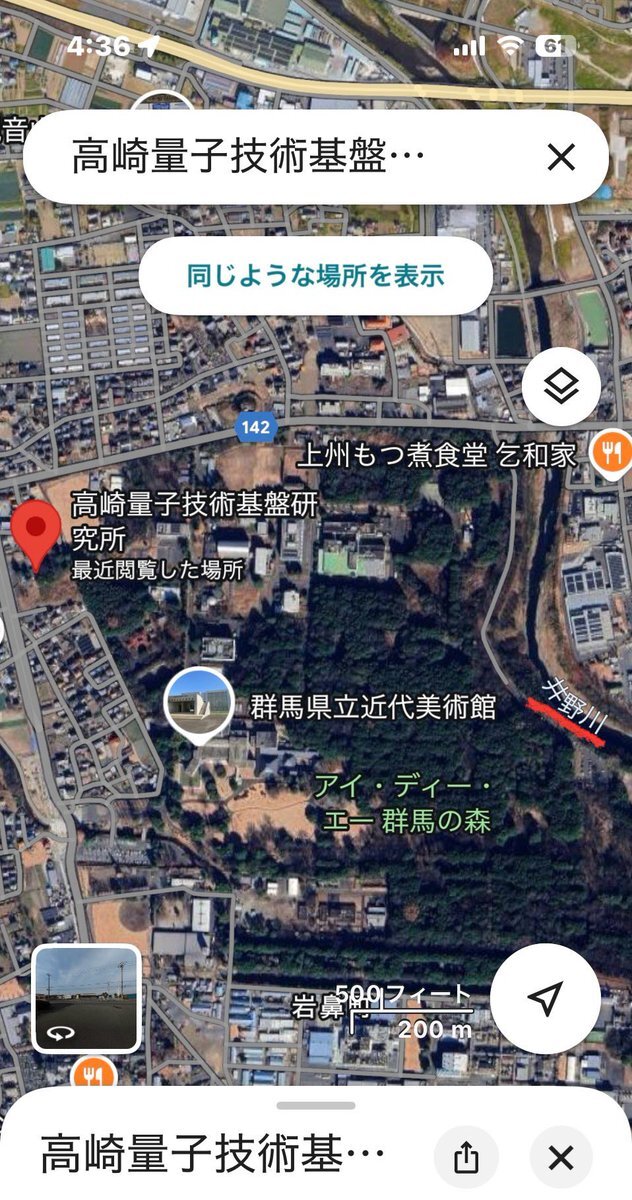Viewport: 632px width, 1200px height.
Task: Expand the bottom sheet via its handle
Action: point(316,1105)
